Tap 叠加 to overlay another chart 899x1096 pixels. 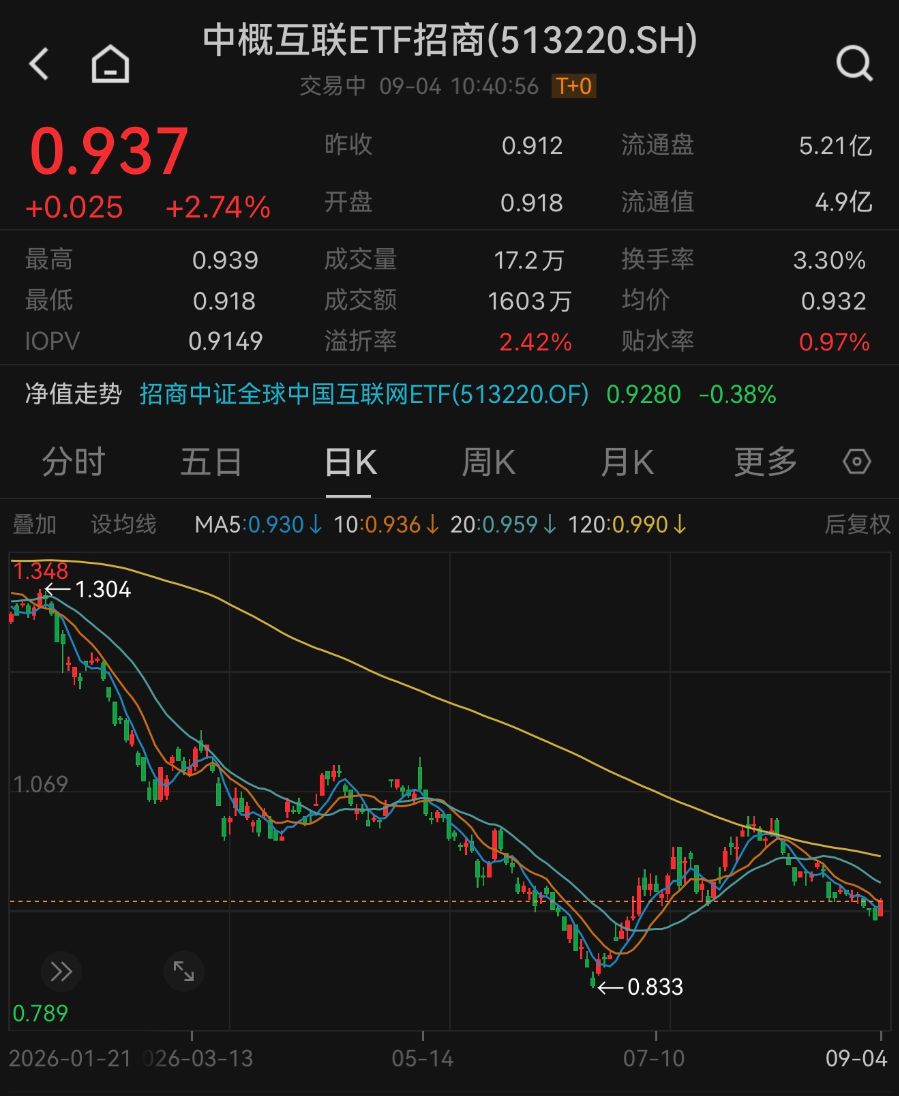pyautogui.click(x=34, y=524)
